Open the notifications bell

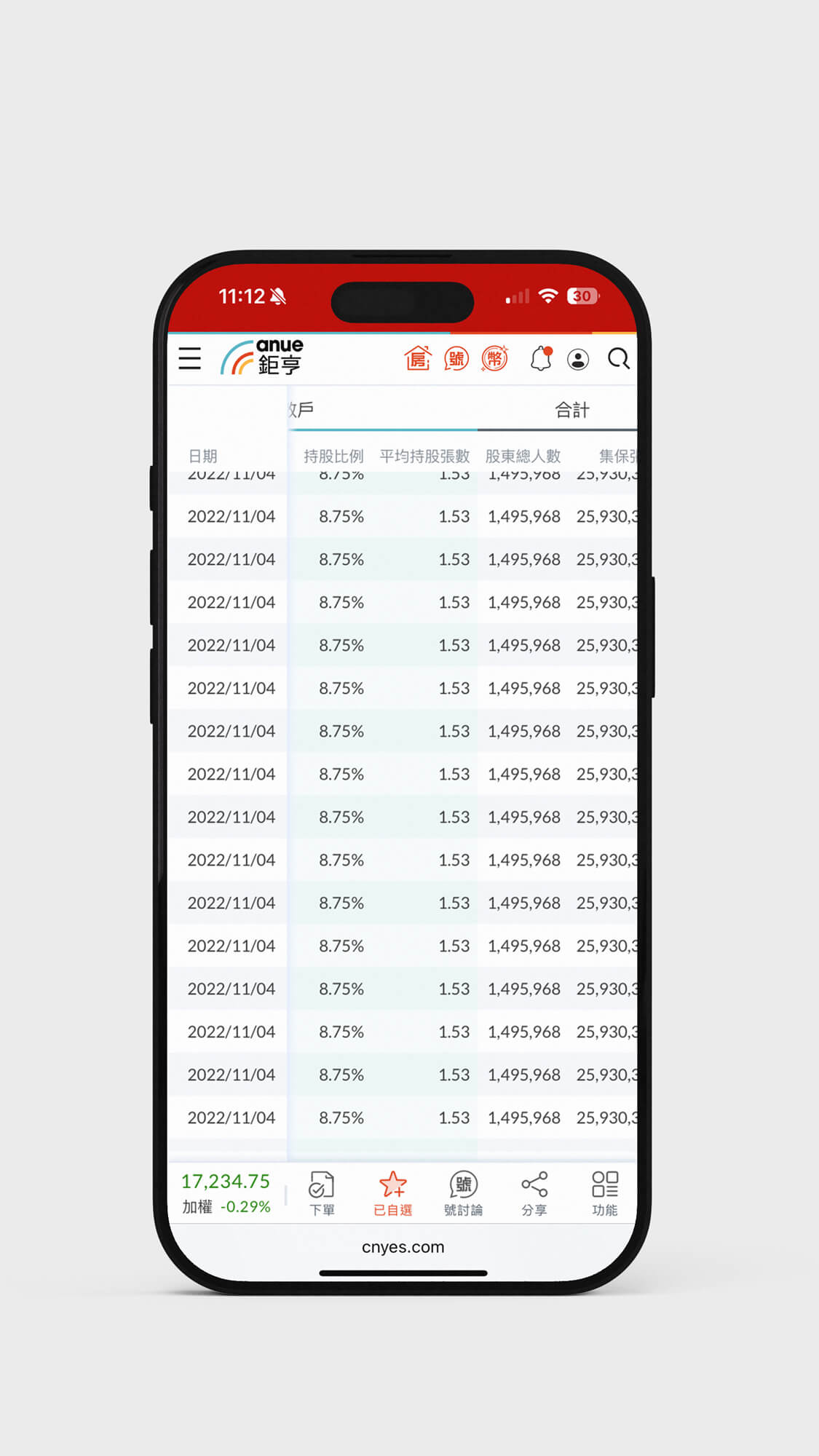[541, 358]
